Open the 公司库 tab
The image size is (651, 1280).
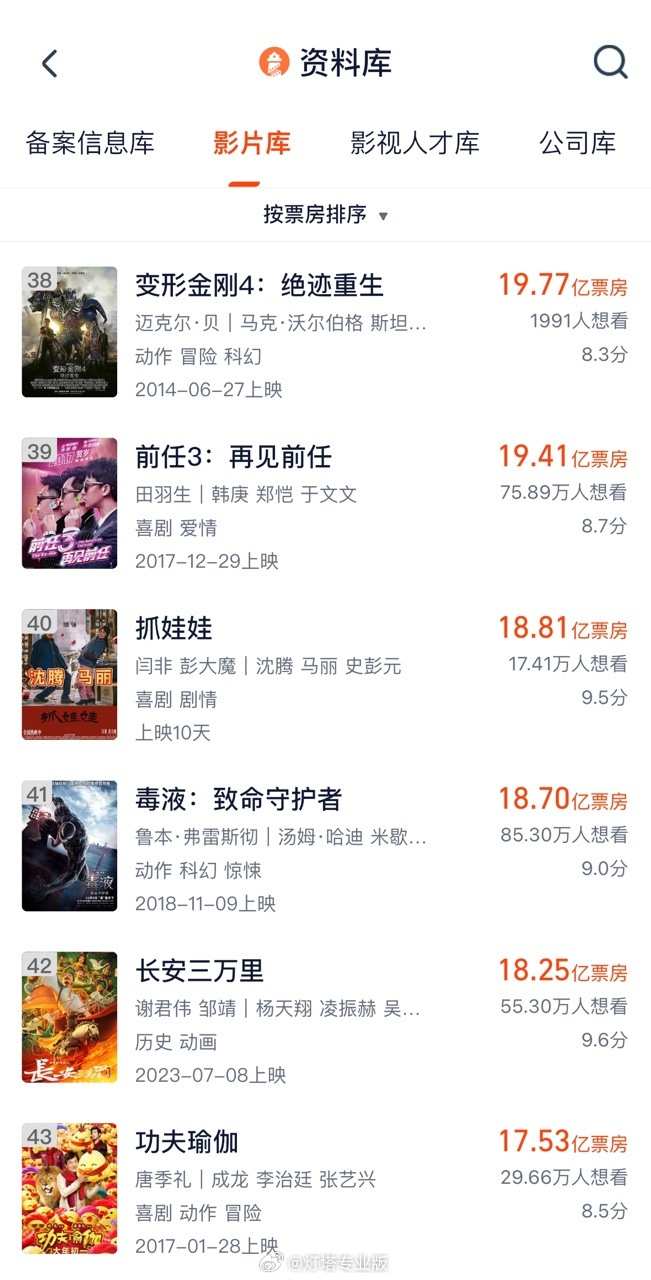[577, 143]
